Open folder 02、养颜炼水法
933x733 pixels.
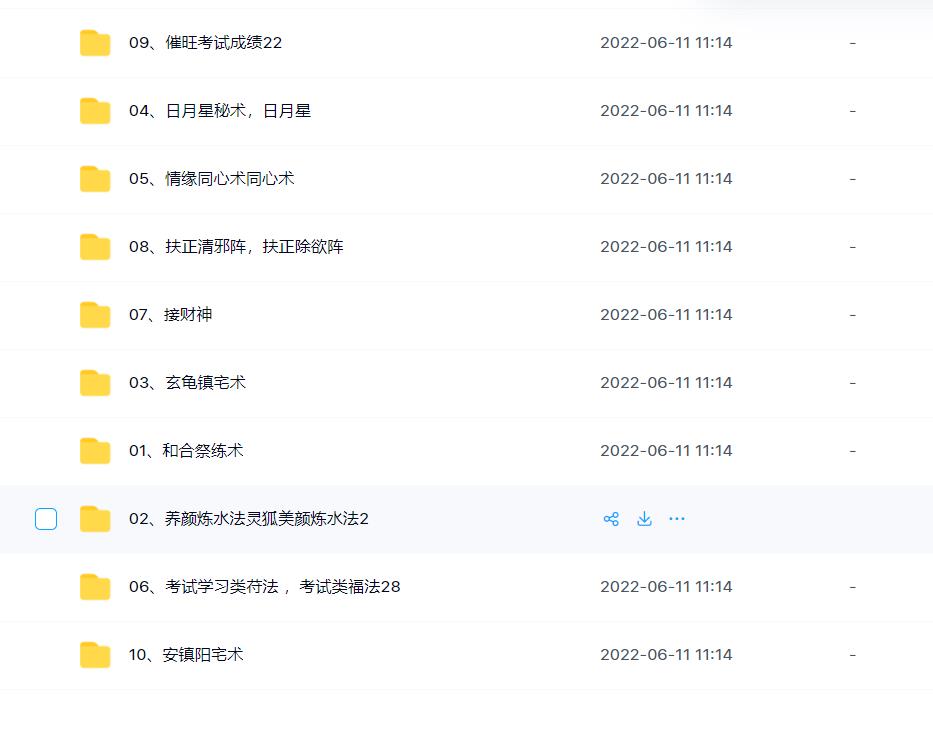248,519
